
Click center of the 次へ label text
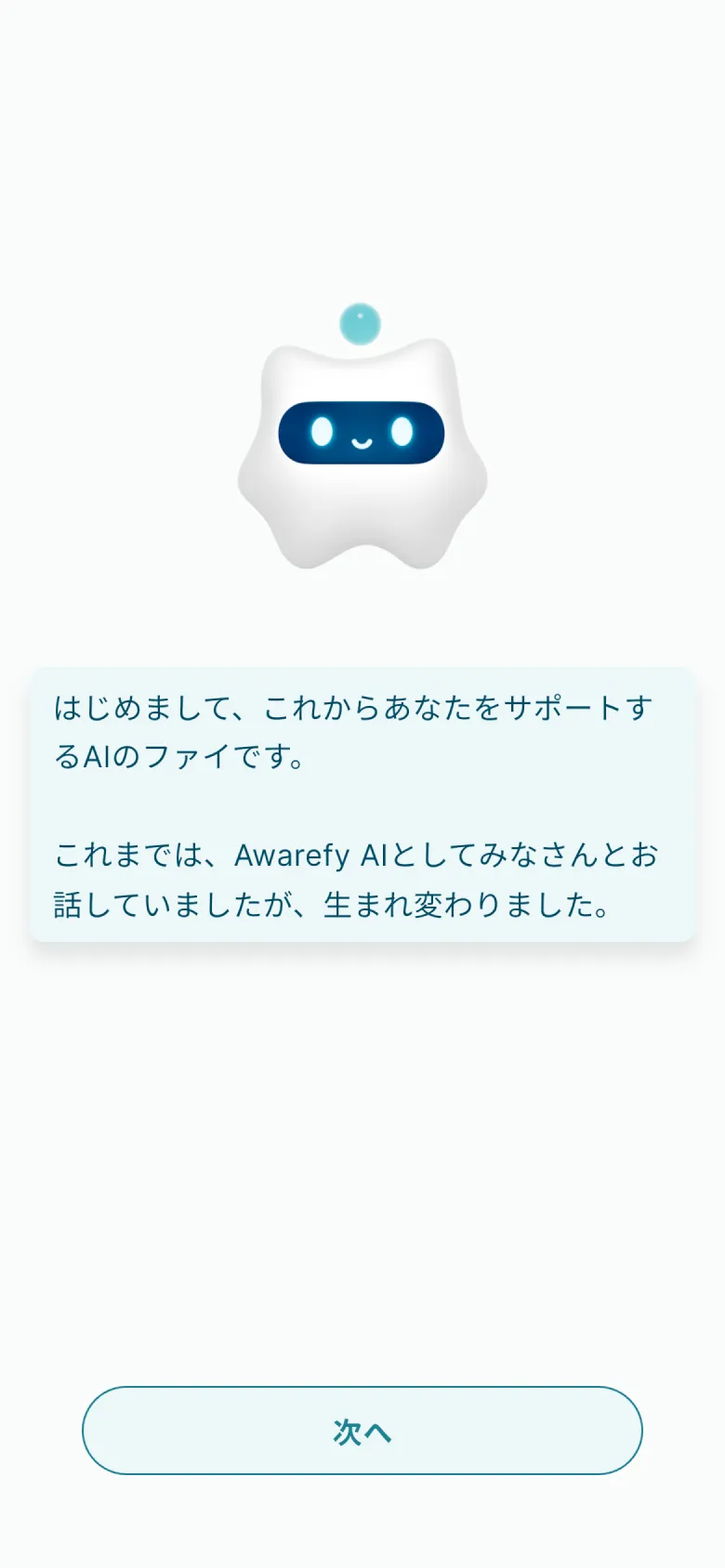pos(362,1431)
